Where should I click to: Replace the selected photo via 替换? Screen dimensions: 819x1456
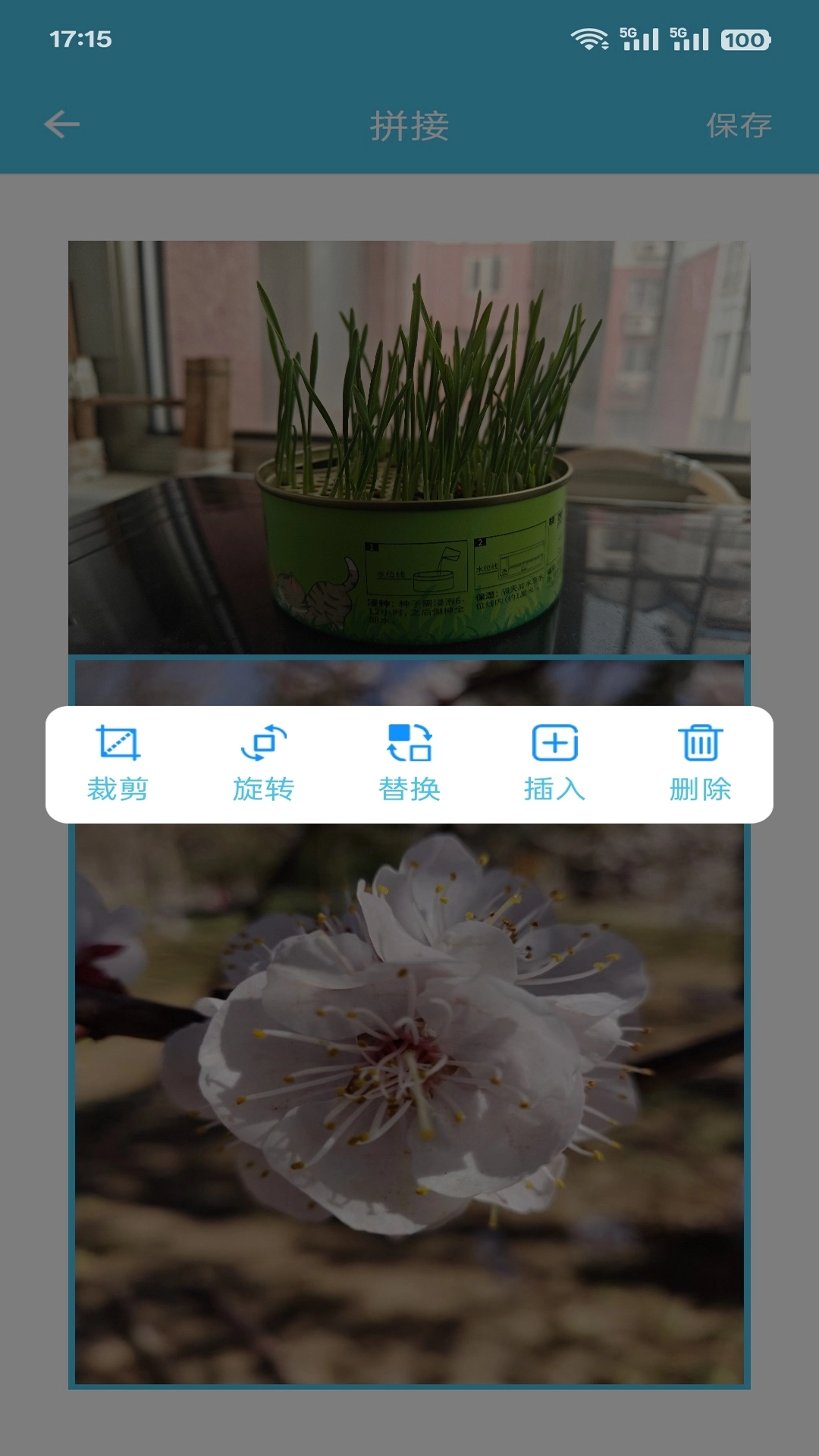409,764
